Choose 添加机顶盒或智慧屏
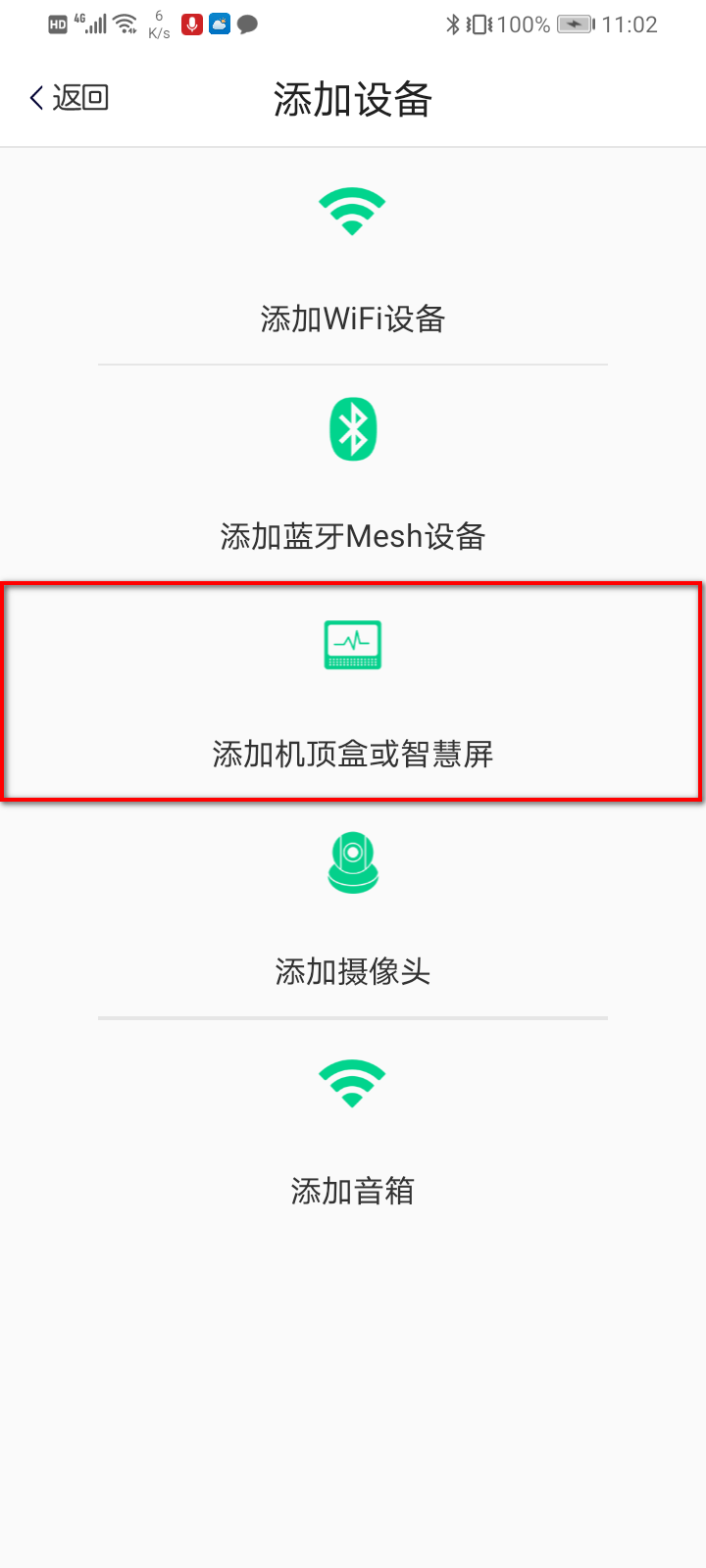The image size is (706, 1568). pyautogui.click(x=353, y=694)
